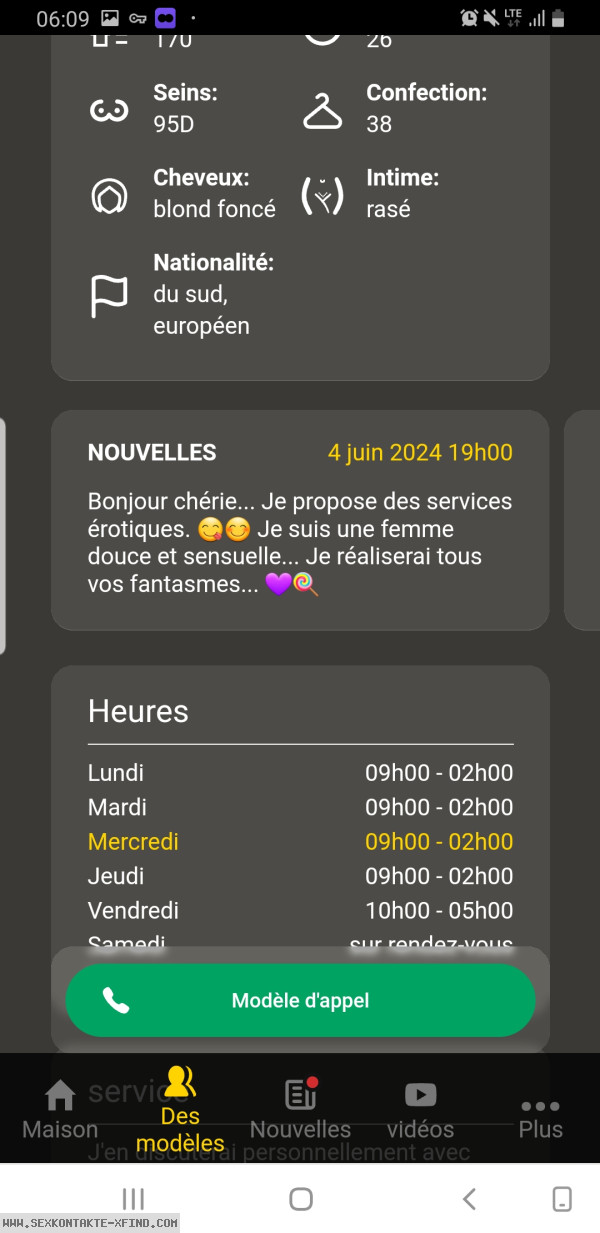Screen dimensions: 600x1233
Task: Go back with the system back button
Action: pos(469,1199)
